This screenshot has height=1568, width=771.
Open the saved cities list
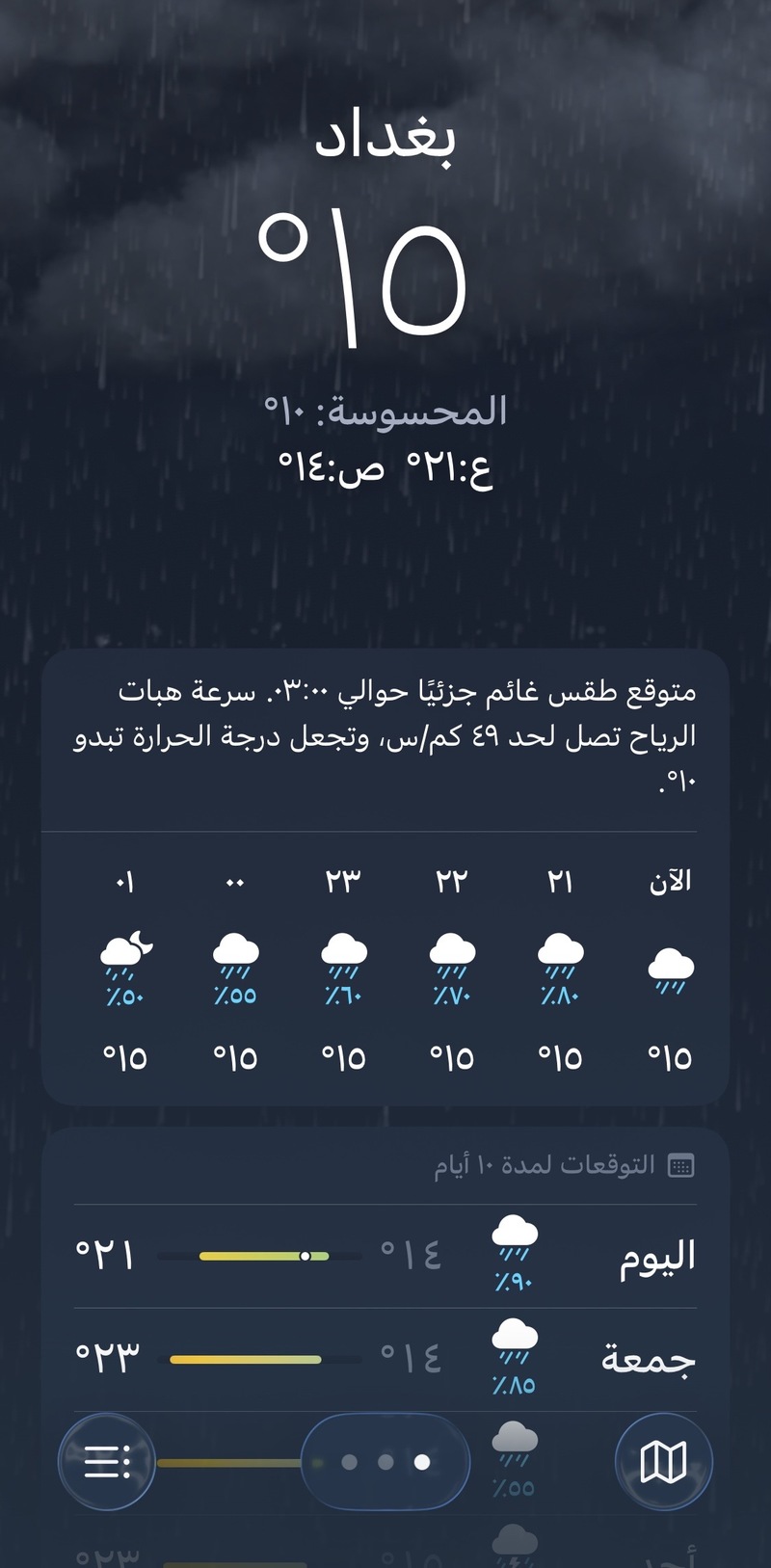(x=107, y=1462)
